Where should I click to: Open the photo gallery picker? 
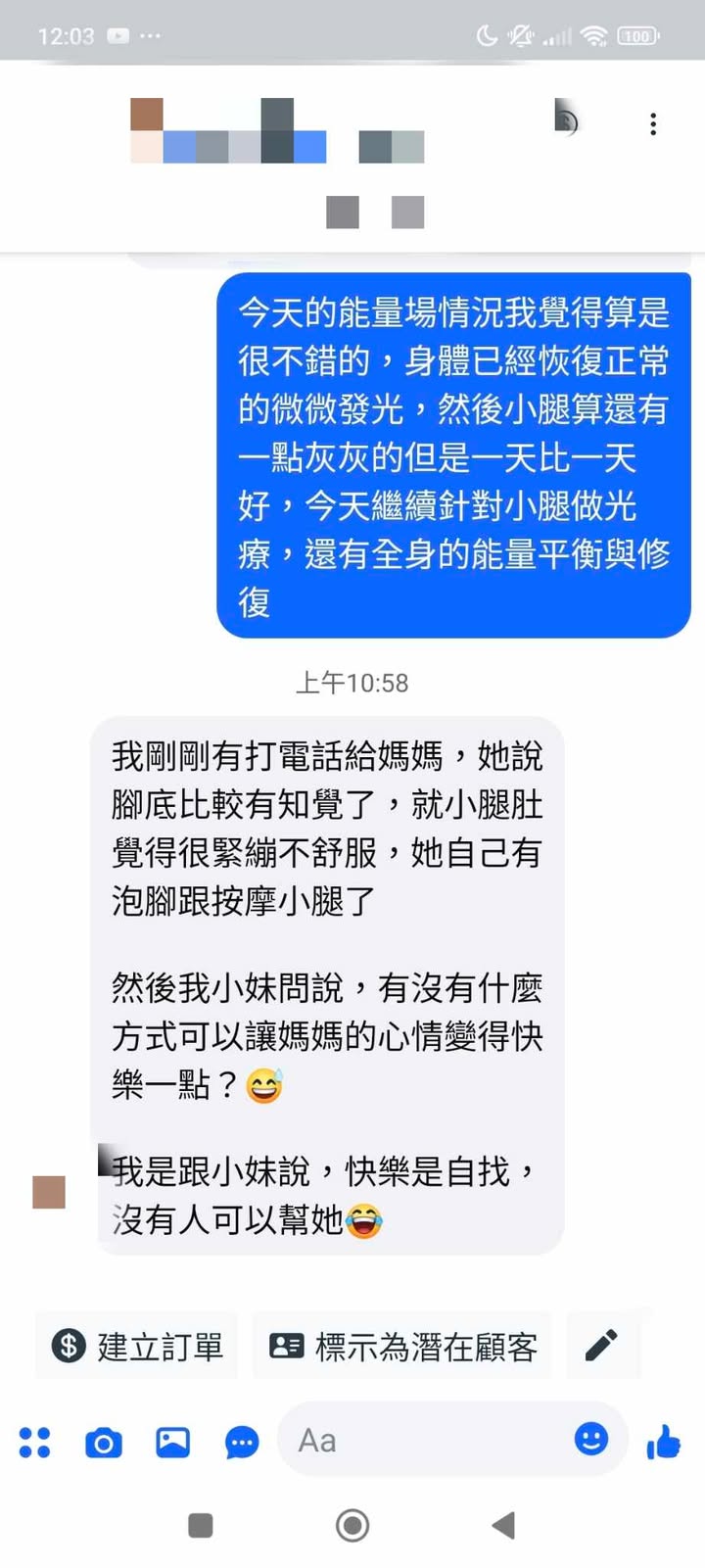[x=172, y=1442]
